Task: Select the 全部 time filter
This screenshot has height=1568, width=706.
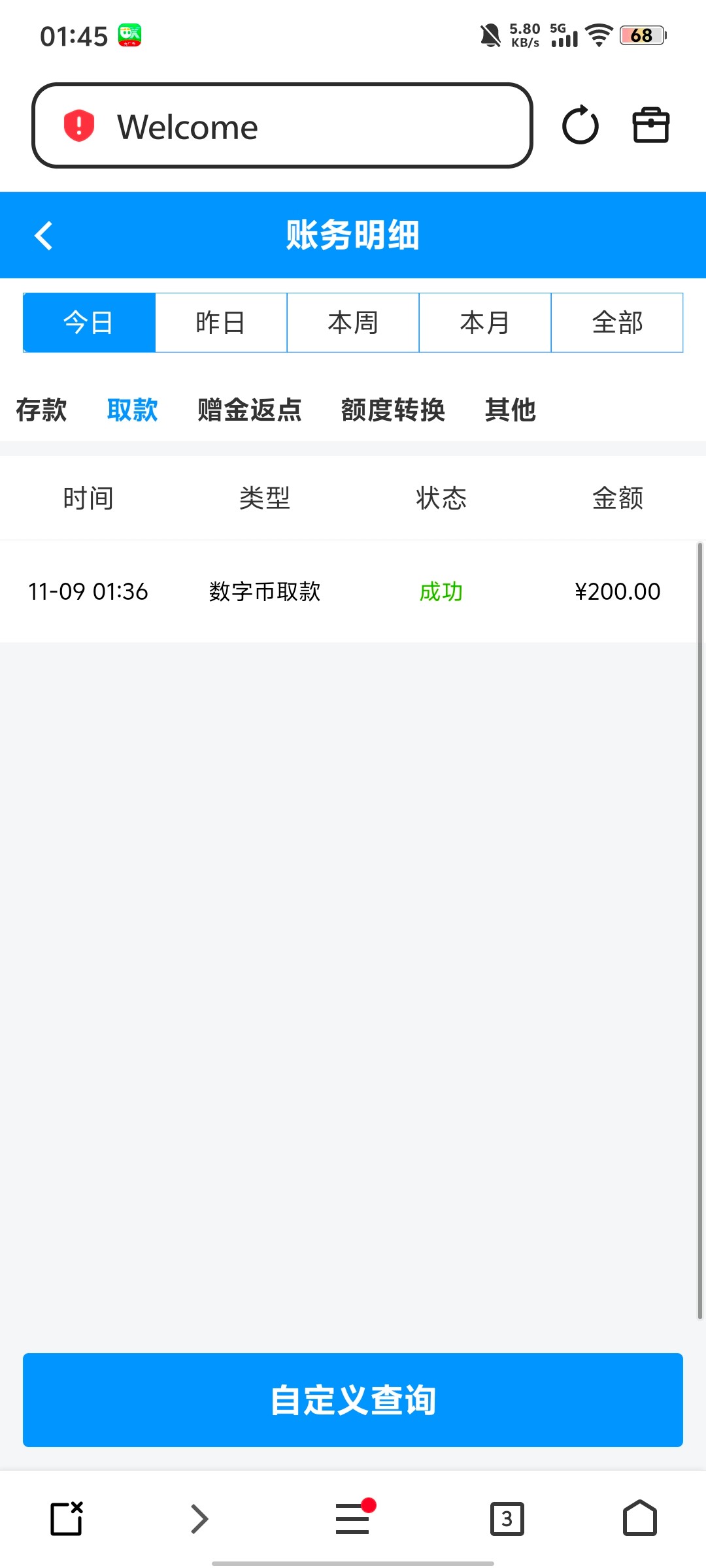Action: 617,322
